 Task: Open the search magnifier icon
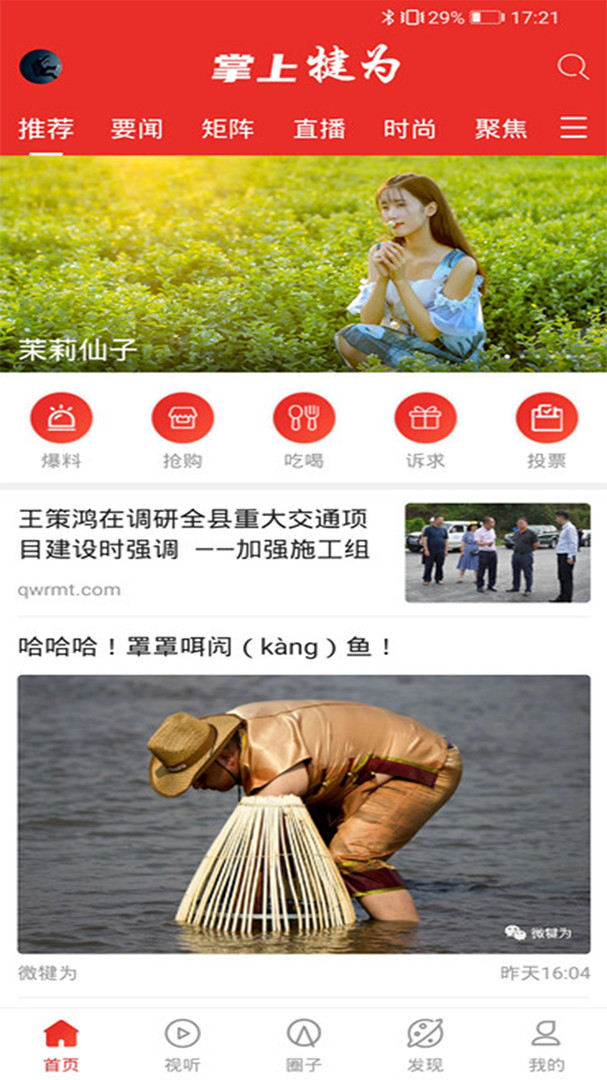572,67
